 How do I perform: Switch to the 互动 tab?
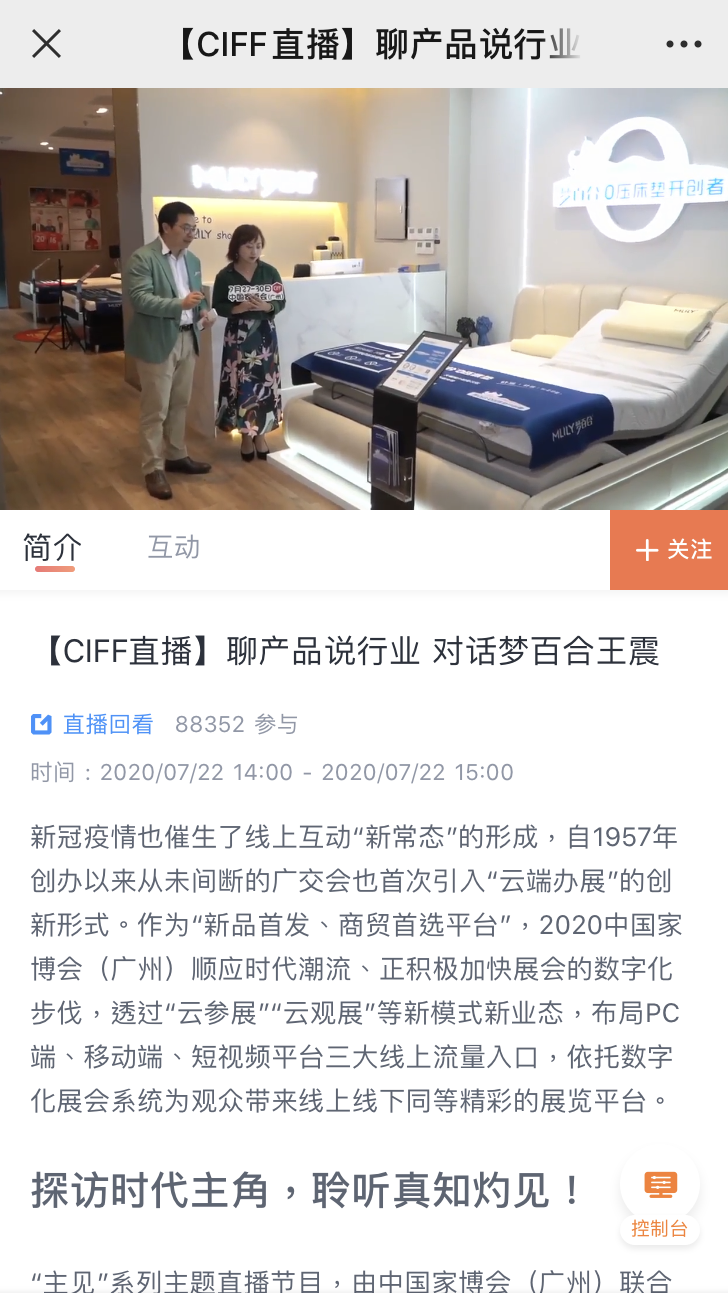coord(174,547)
